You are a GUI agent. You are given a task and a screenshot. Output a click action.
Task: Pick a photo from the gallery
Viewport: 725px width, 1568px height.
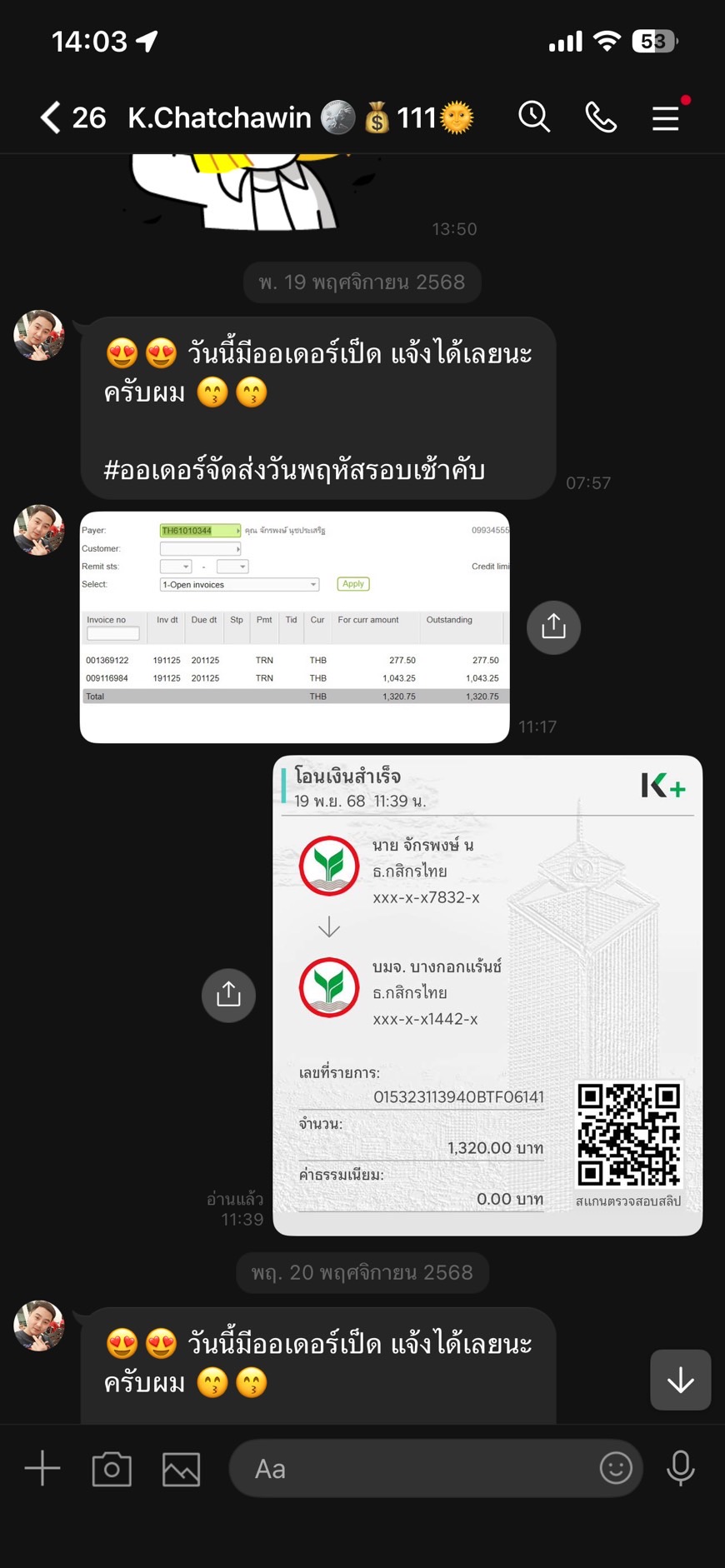[x=181, y=1468]
